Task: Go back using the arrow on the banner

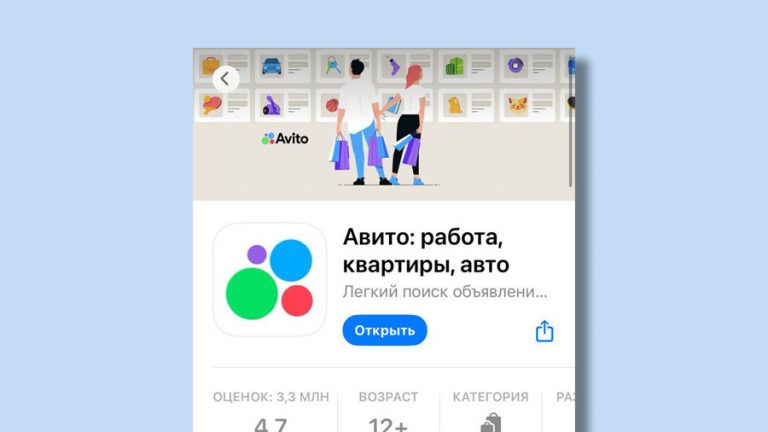Action: [226, 78]
